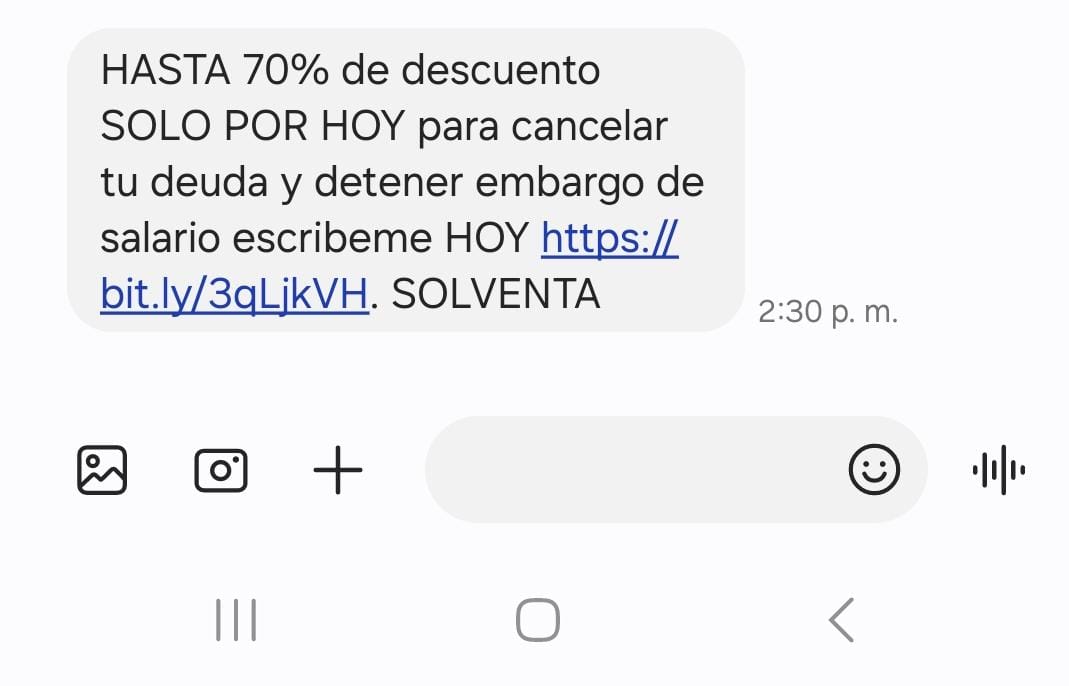The width and height of the screenshot is (1069, 686).
Task: Open the gallery image picker
Action: pos(102,470)
